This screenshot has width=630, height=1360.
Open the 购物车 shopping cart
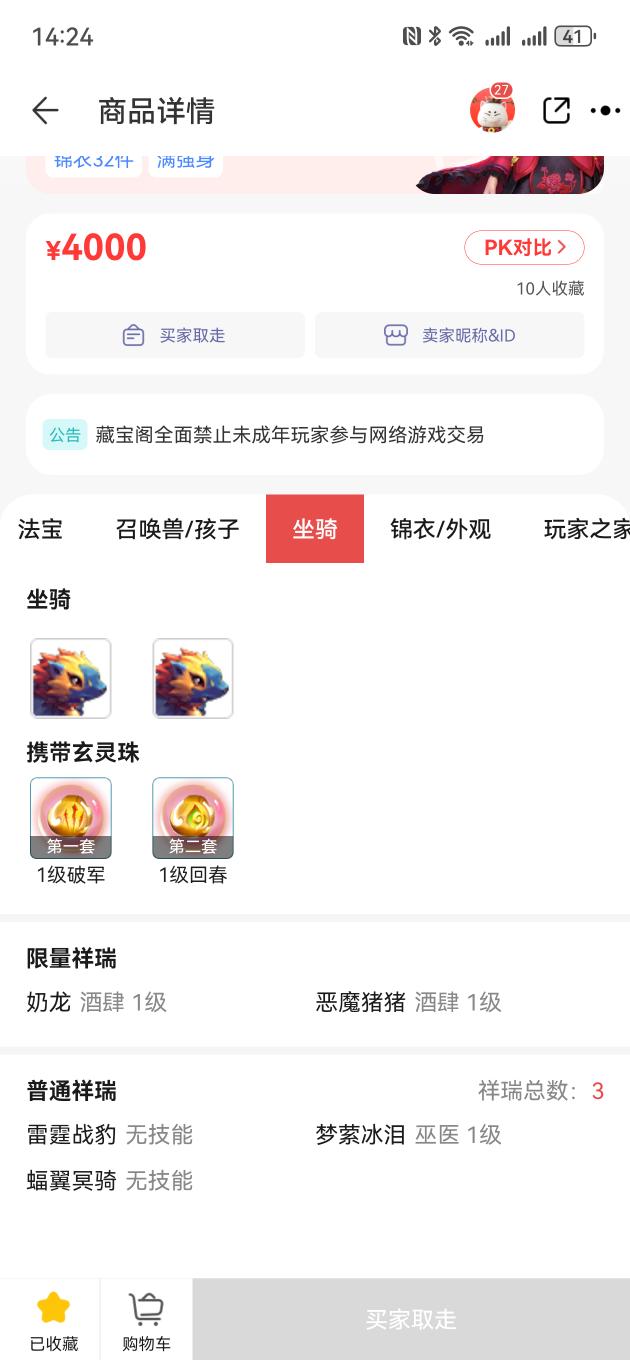[x=146, y=1318]
